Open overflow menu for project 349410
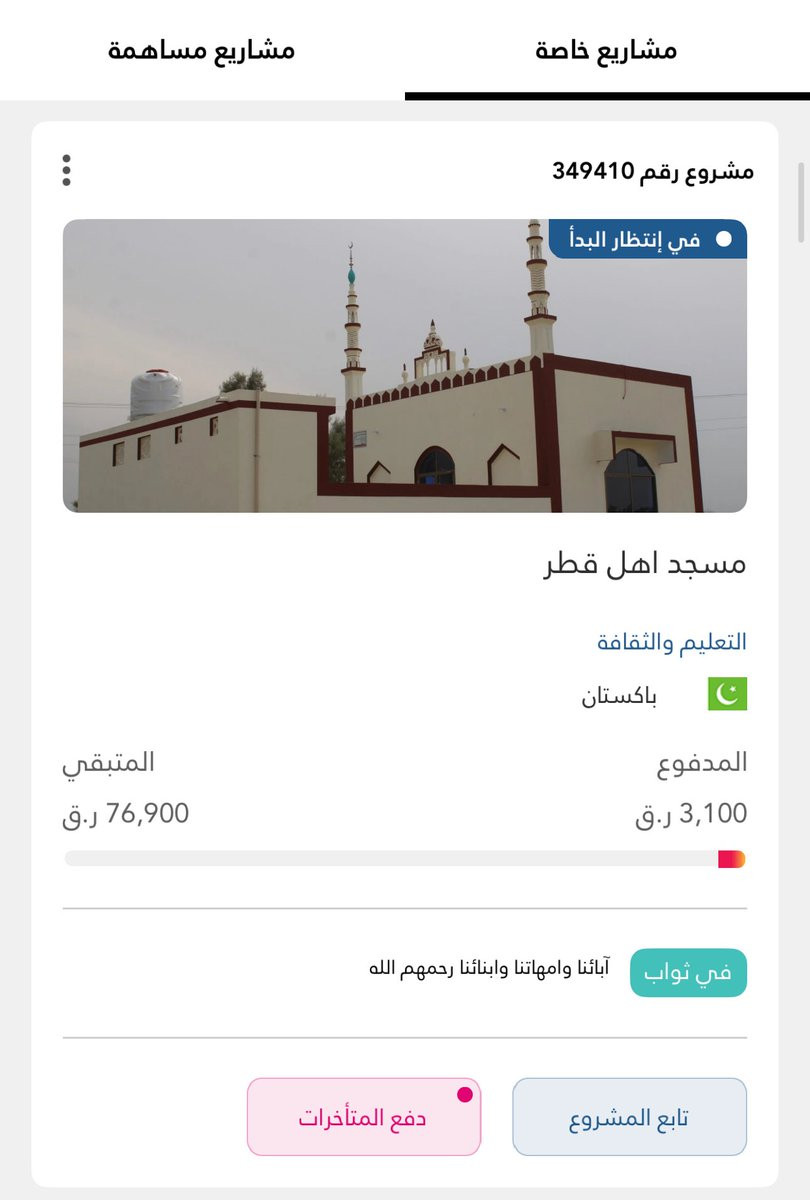Screen dimensions: 810x1200 (x=67, y=171)
